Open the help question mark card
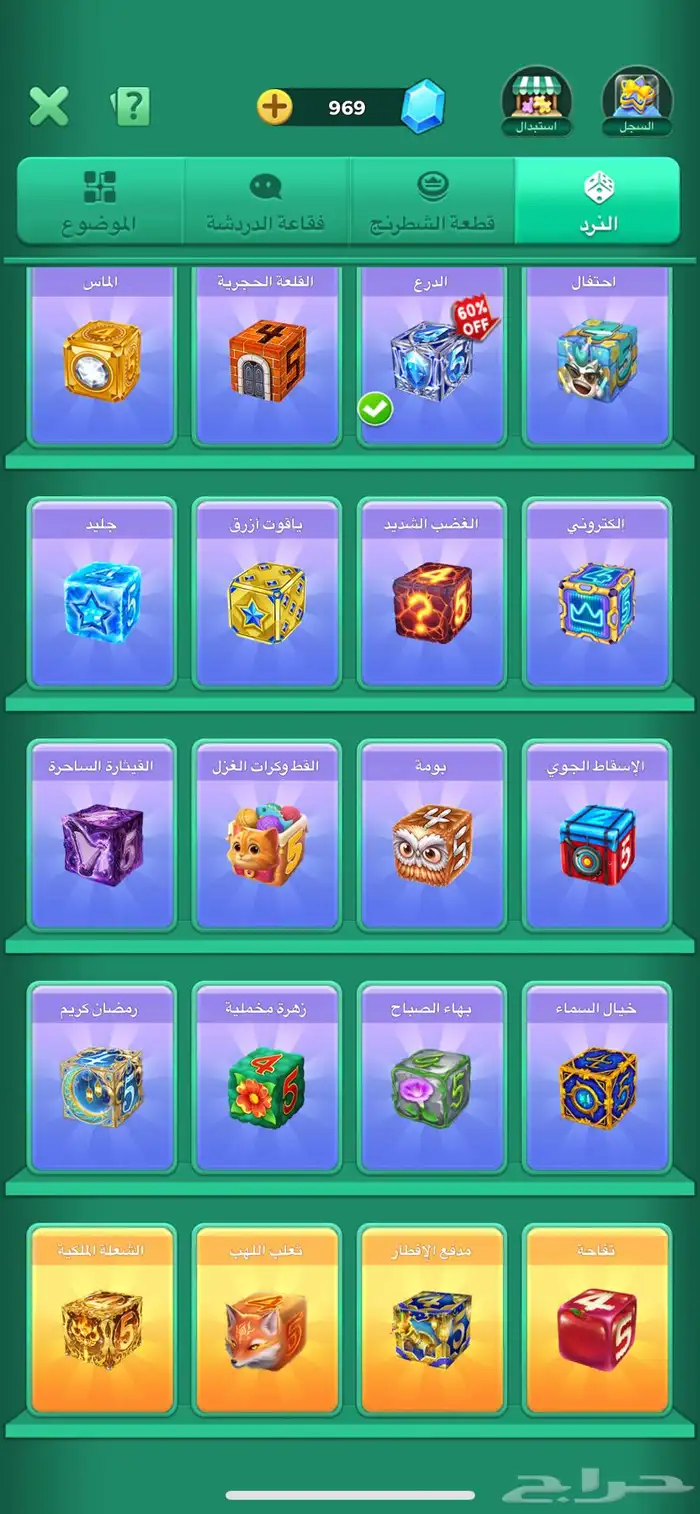 [131, 106]
